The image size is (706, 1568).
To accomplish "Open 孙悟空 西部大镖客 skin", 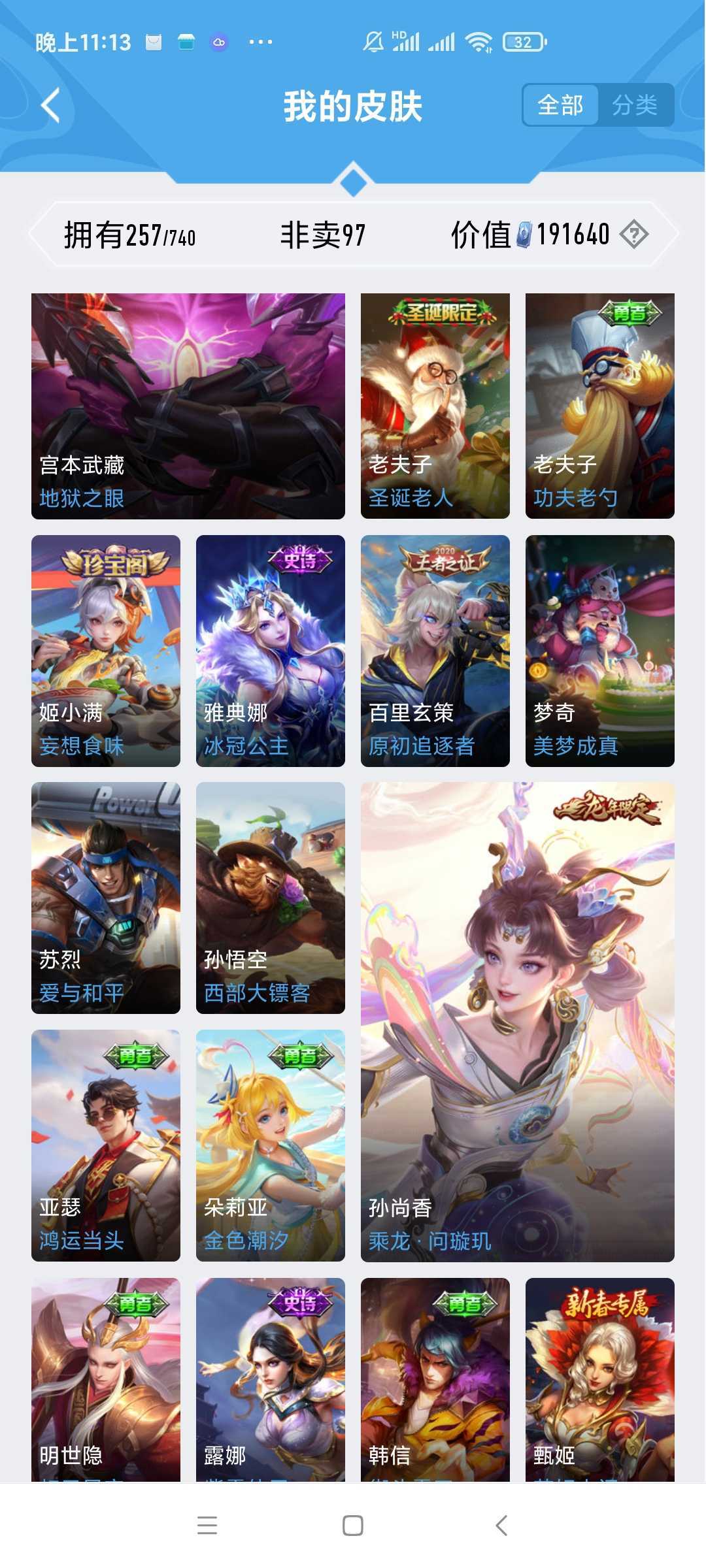I will tap(270, 898).
